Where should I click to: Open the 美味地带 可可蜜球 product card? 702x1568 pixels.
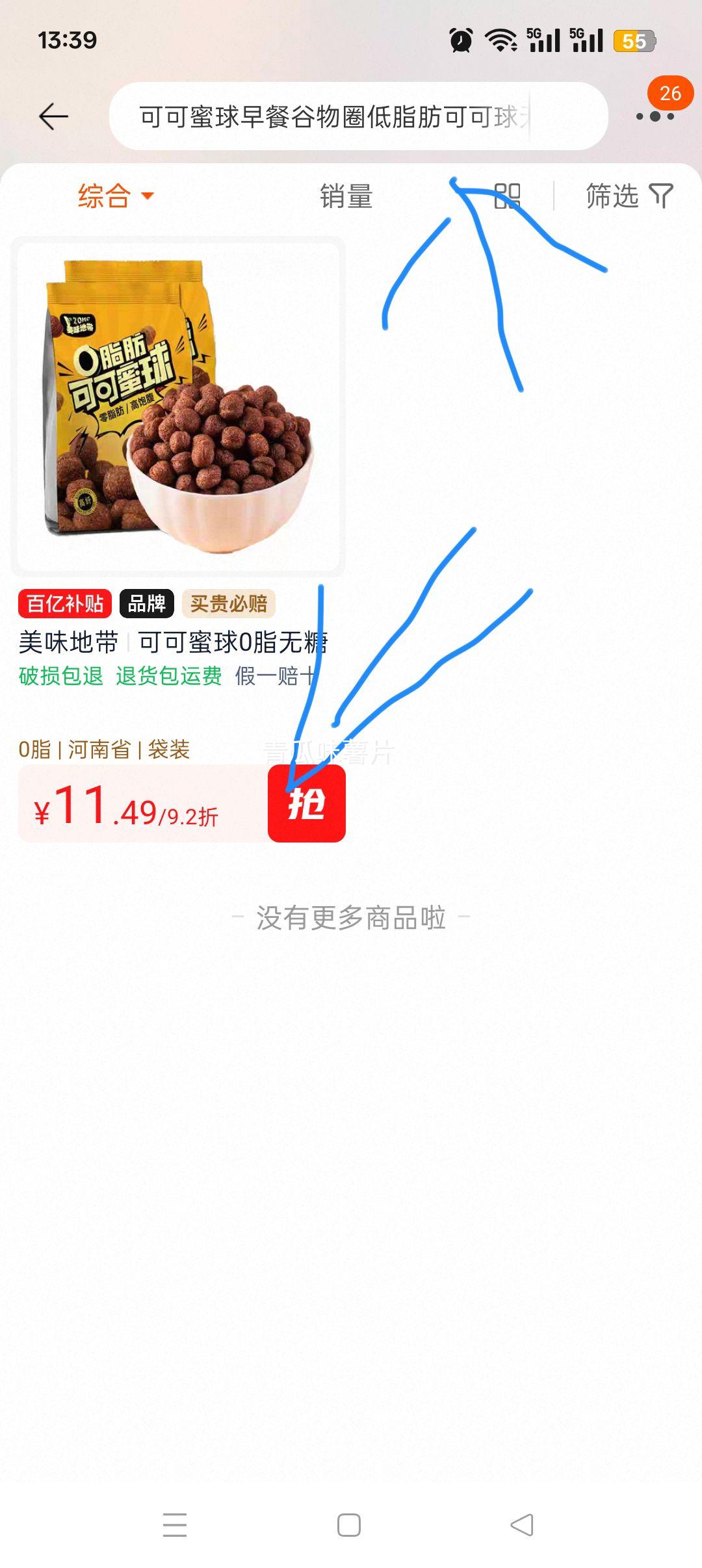point(178,407)
